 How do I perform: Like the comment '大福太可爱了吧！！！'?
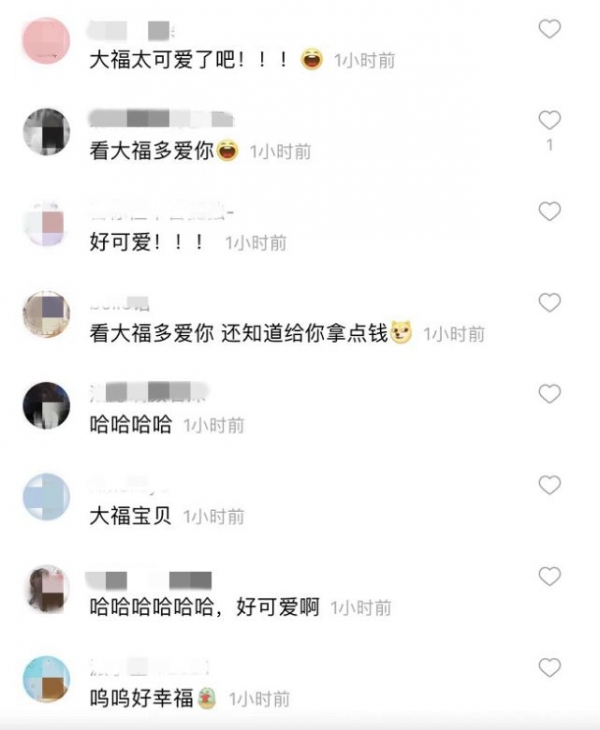point(550,30)
